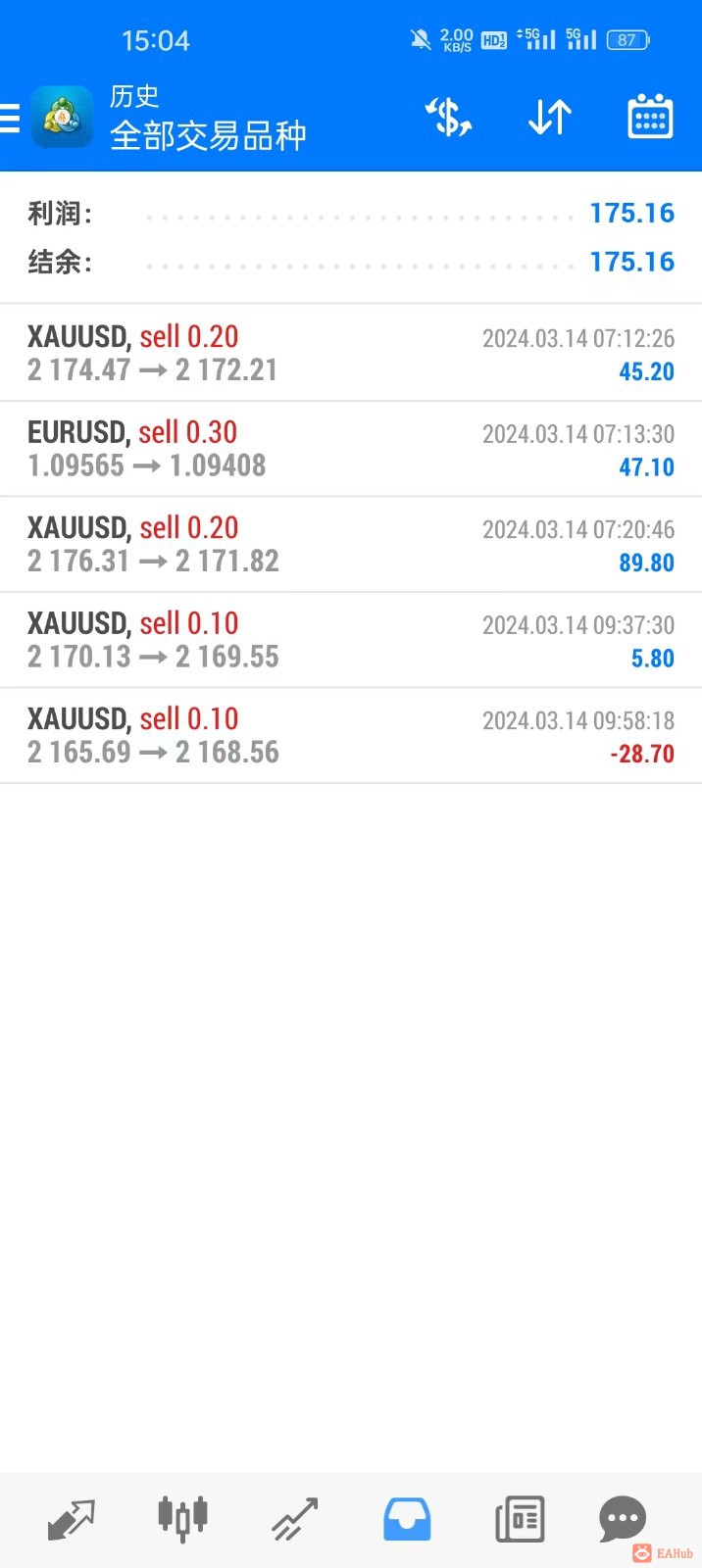This screenshot has height=1568, width=702.
Task: Change the history sort order
Action: 550,119
